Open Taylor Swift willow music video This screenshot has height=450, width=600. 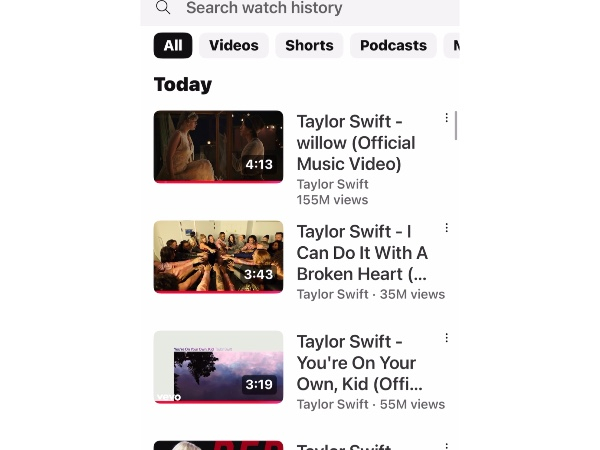pyautogui.click(x=218, y=146)
